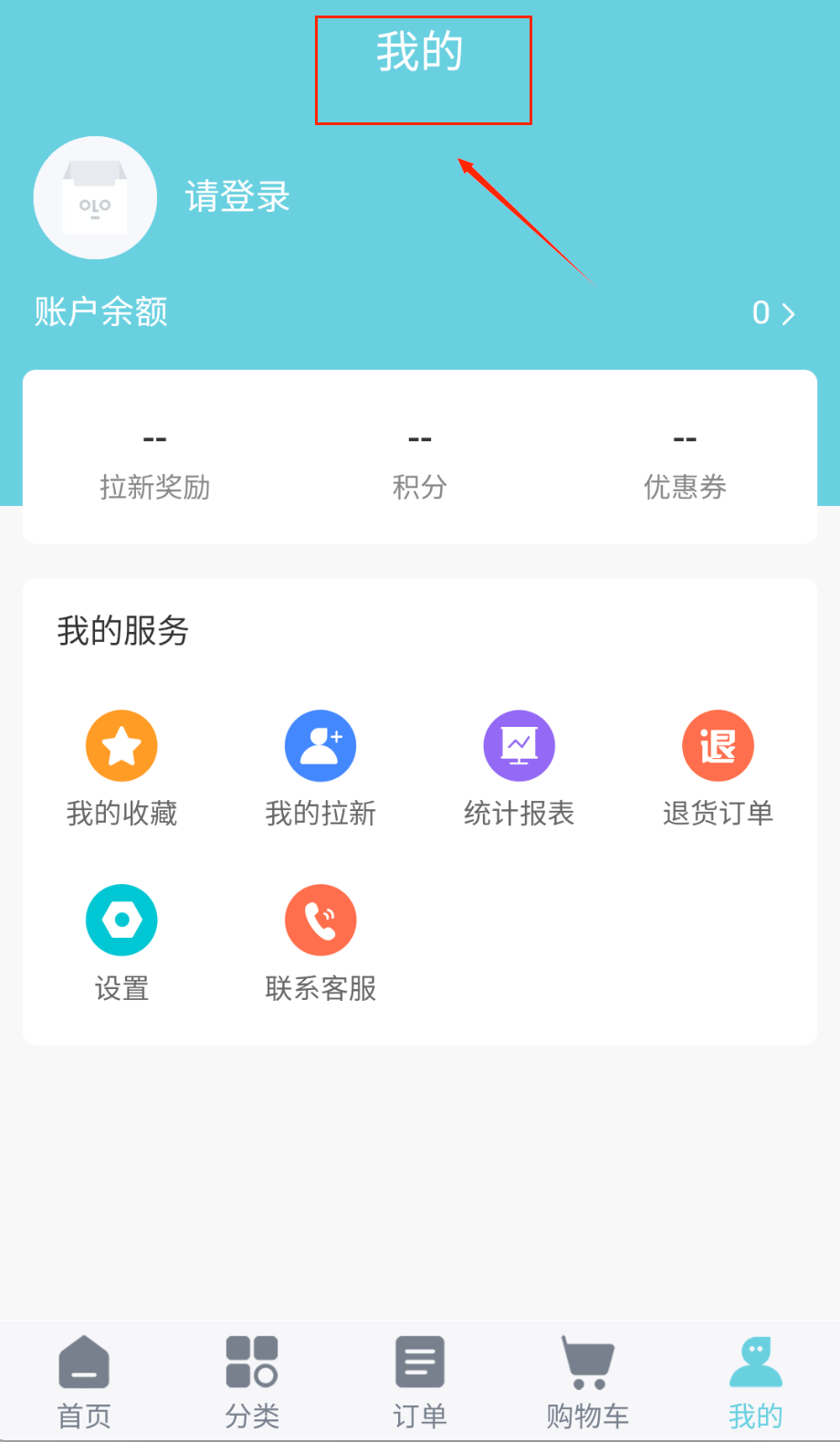
Task: Select the 我的 bottom tab
Action: point(756,1381)
